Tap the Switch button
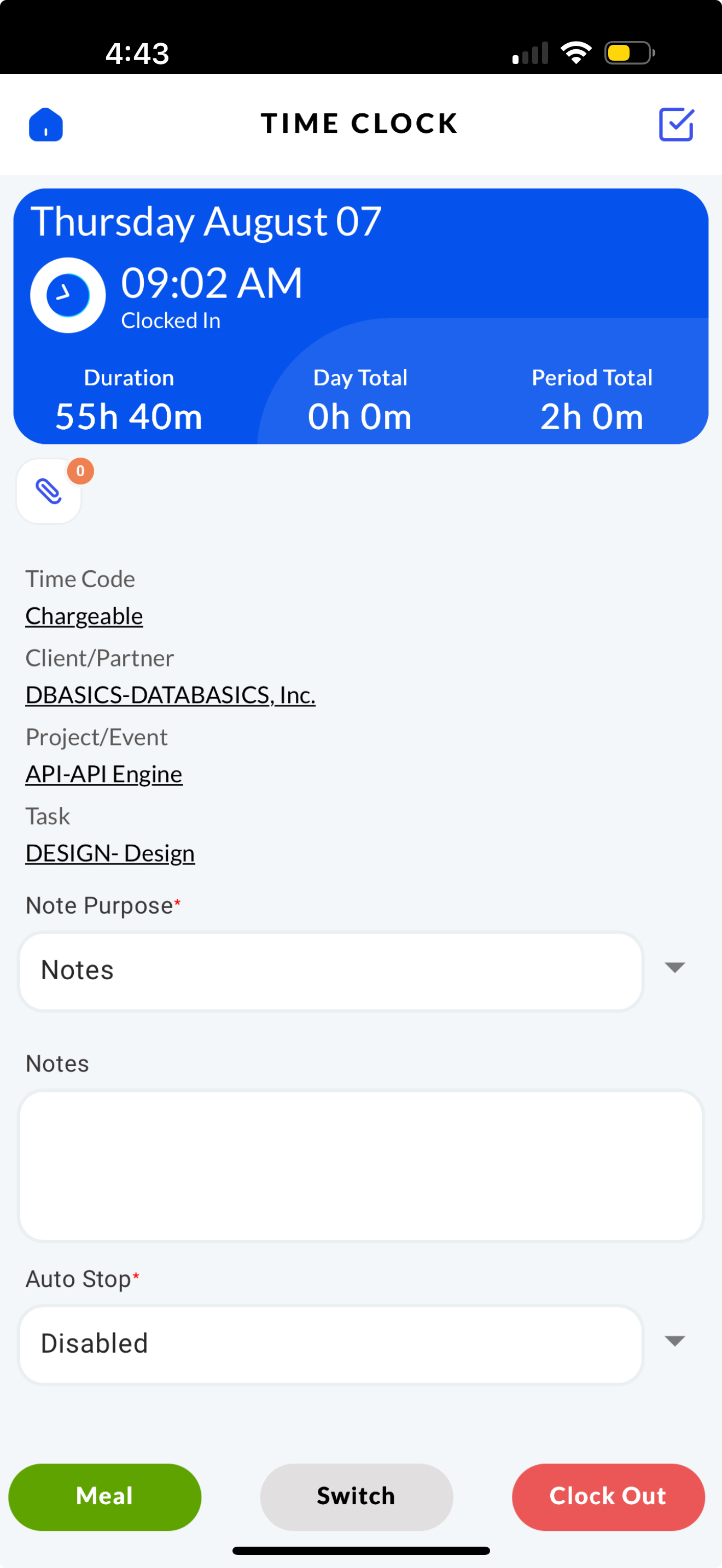The height and width of the screenshot is (1568, 722). point(356,1496)
